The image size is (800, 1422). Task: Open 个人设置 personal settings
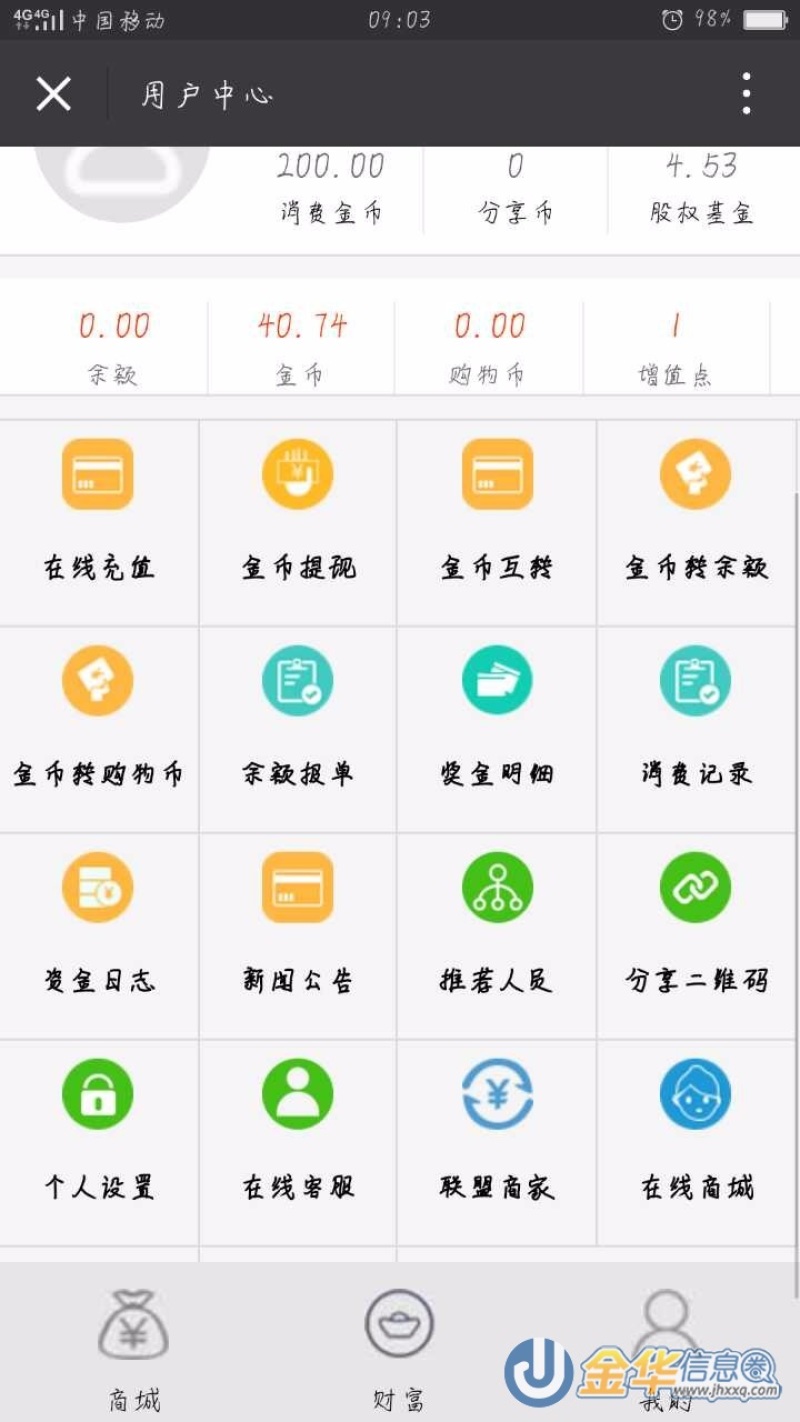click(x=98, y=1143)
